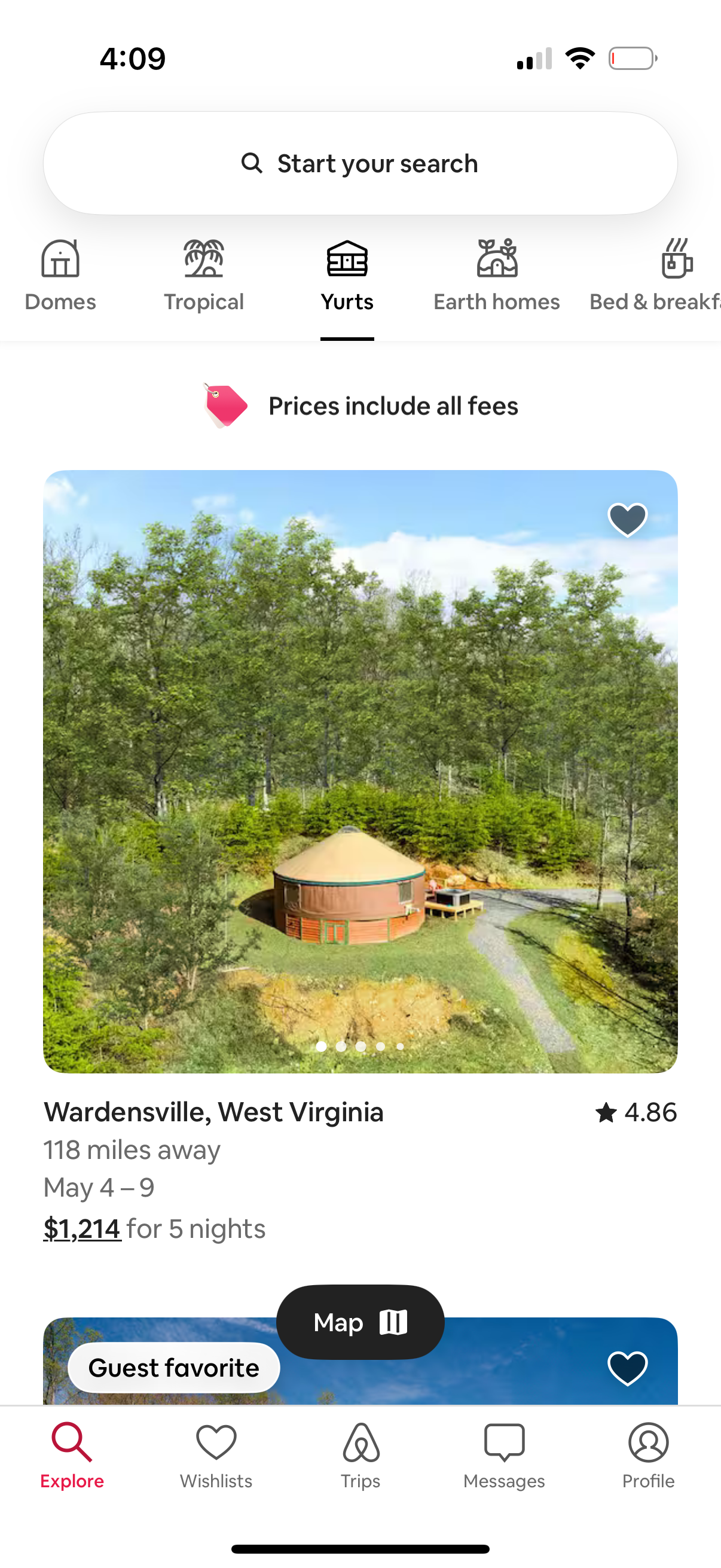Toggle the heart on the Wardensville yurt listing
The height and width of the screenshot is (1568, 721).
627,518
